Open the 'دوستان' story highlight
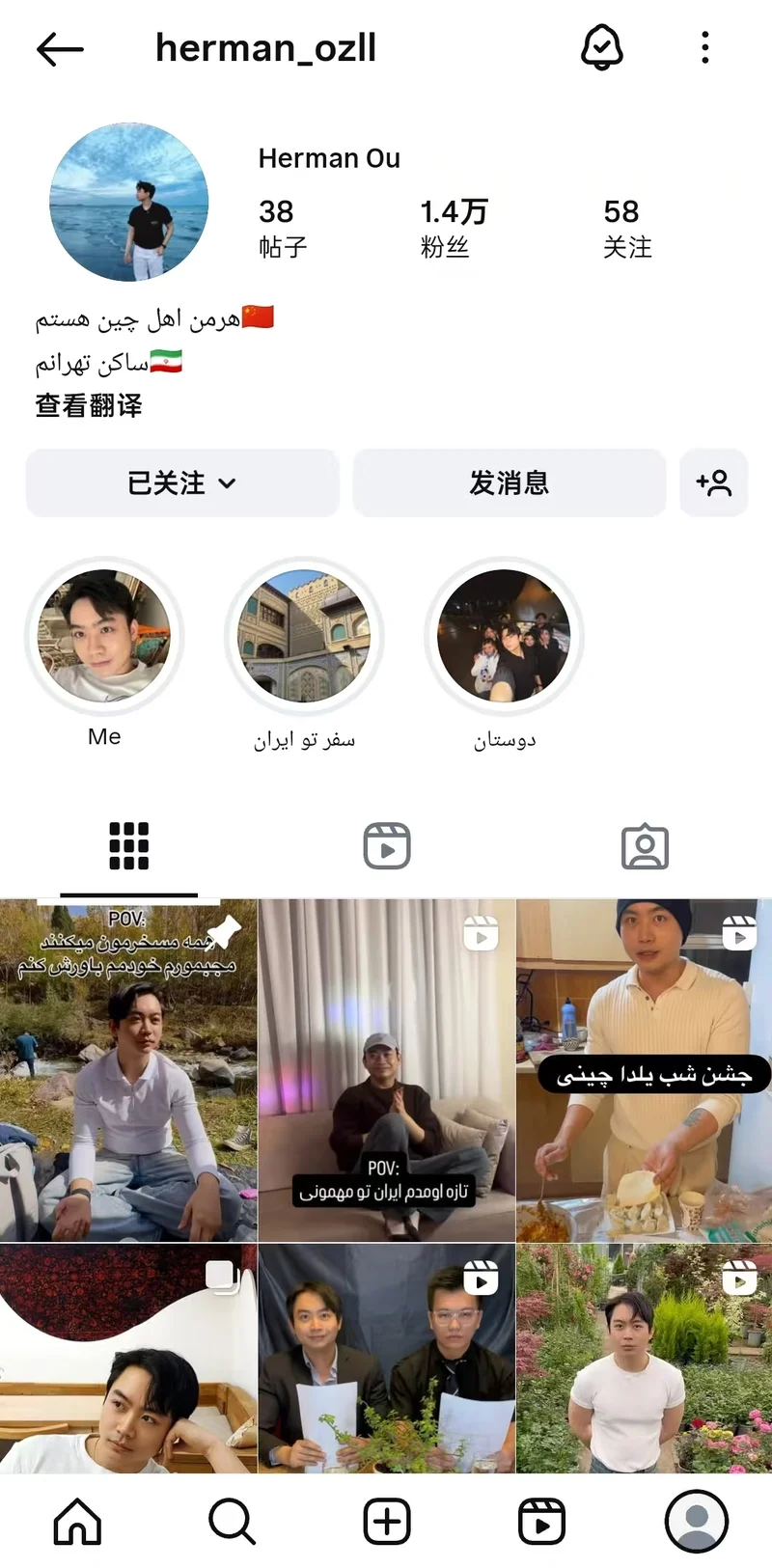The width and height of the screenshot is (772, 1568). pyautogui.click(x=504, y=636)
